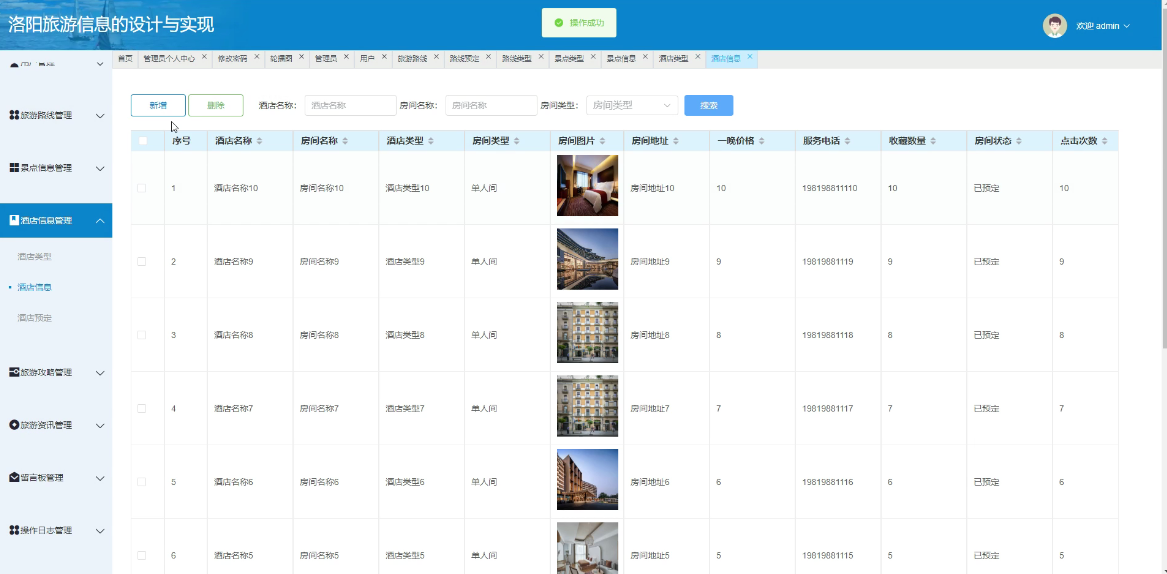Viewport: 1167px width, 574px height.
Task: Focus the 房间名称 search field
Action: [491, 106]
